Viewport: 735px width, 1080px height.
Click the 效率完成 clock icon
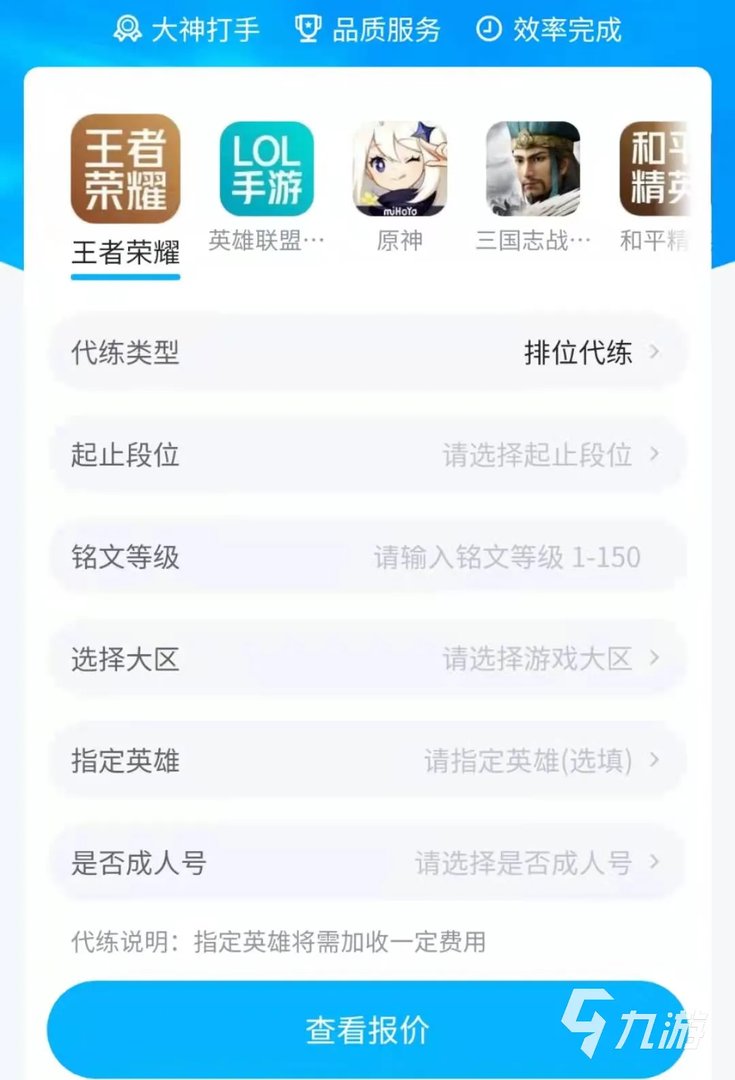tap(487, 30)
